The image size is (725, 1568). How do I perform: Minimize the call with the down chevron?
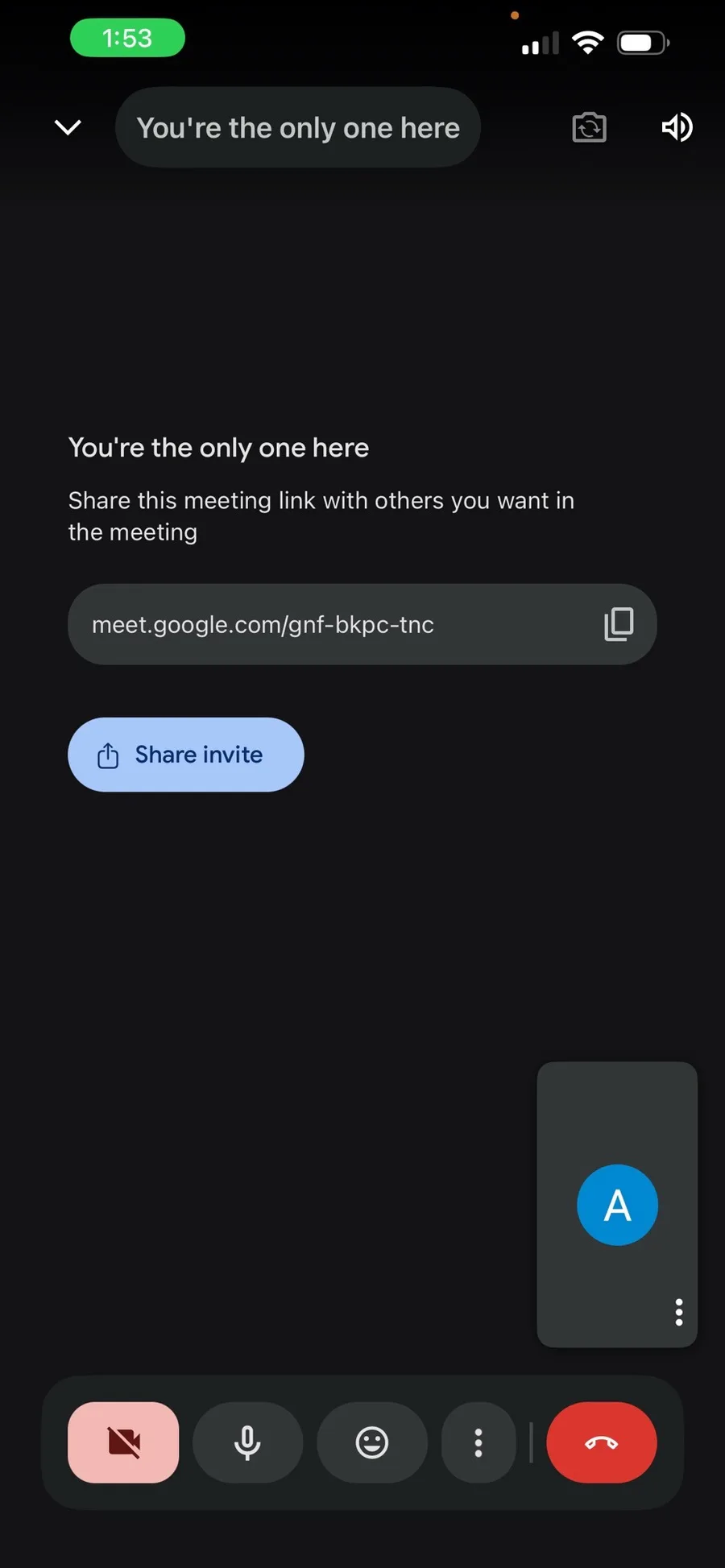point(68,127)
